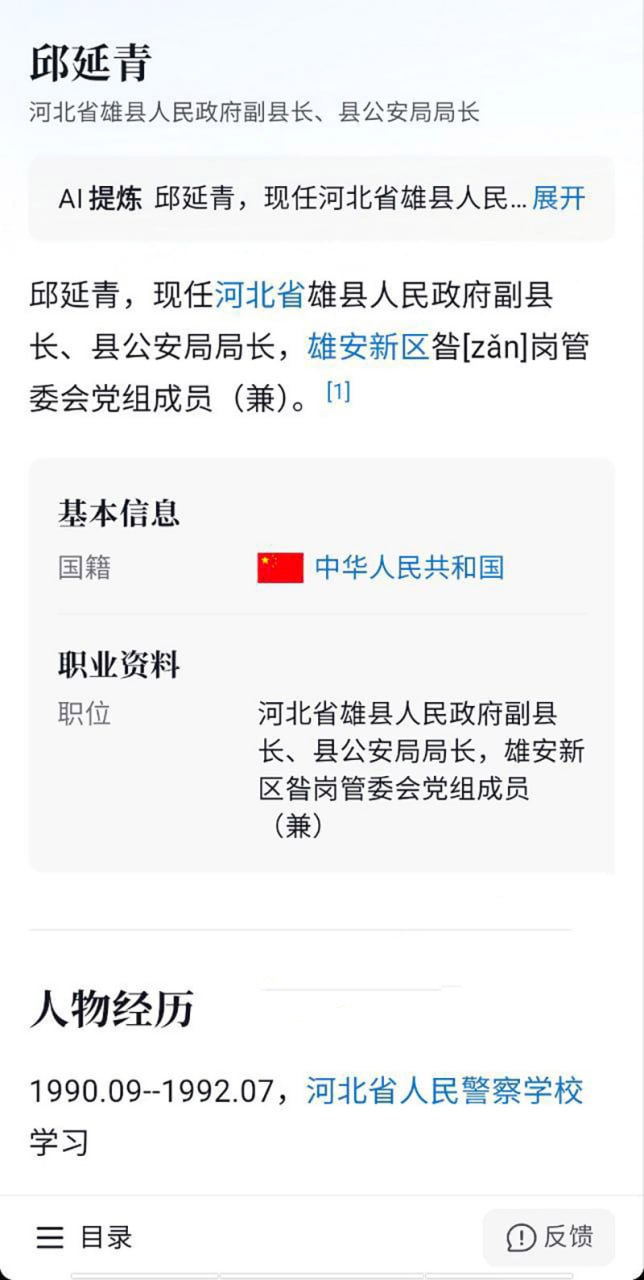Expand the AI 提炼 summary with 展开
Screen dimensions: 644x1280
(x=558, y=198)
